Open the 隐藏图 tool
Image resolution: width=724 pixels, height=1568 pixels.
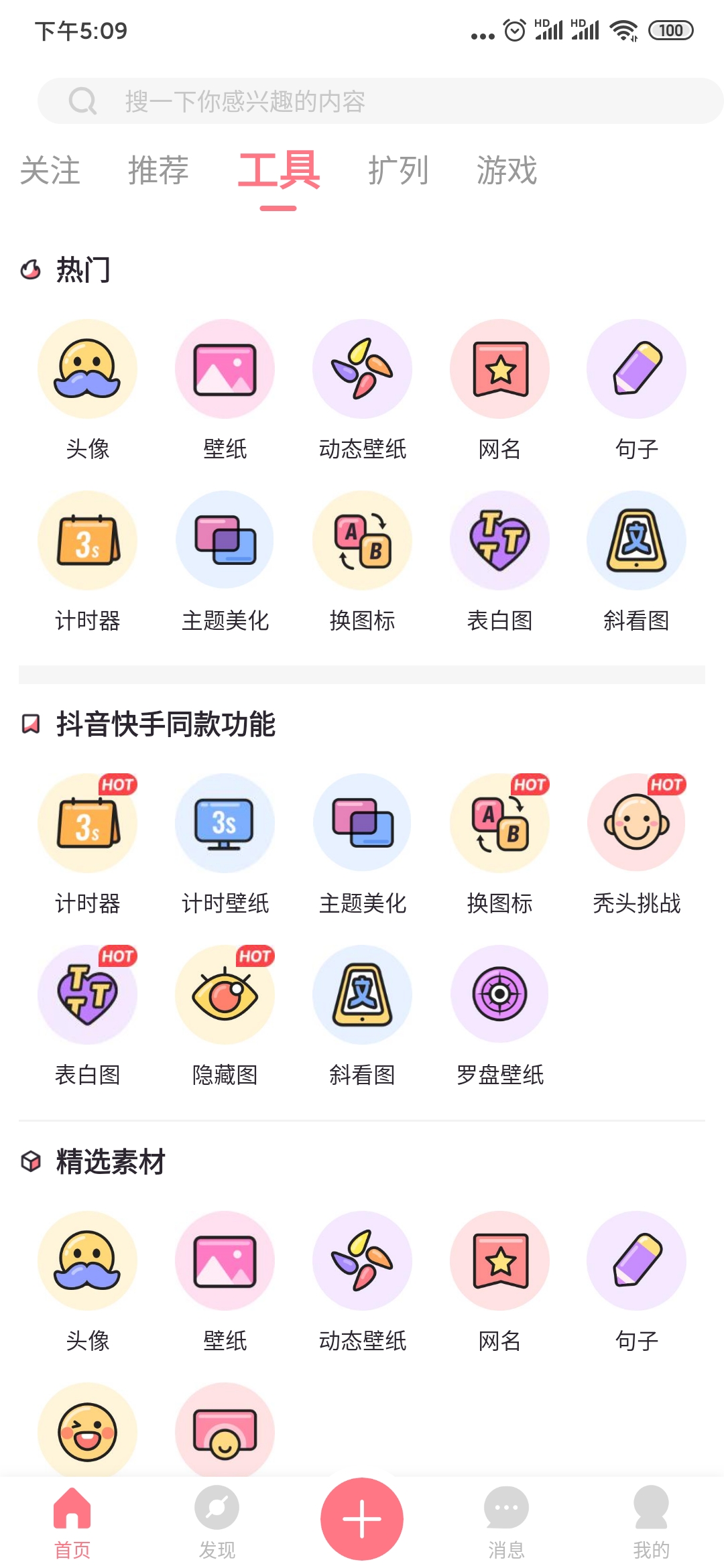point(225,1016)
